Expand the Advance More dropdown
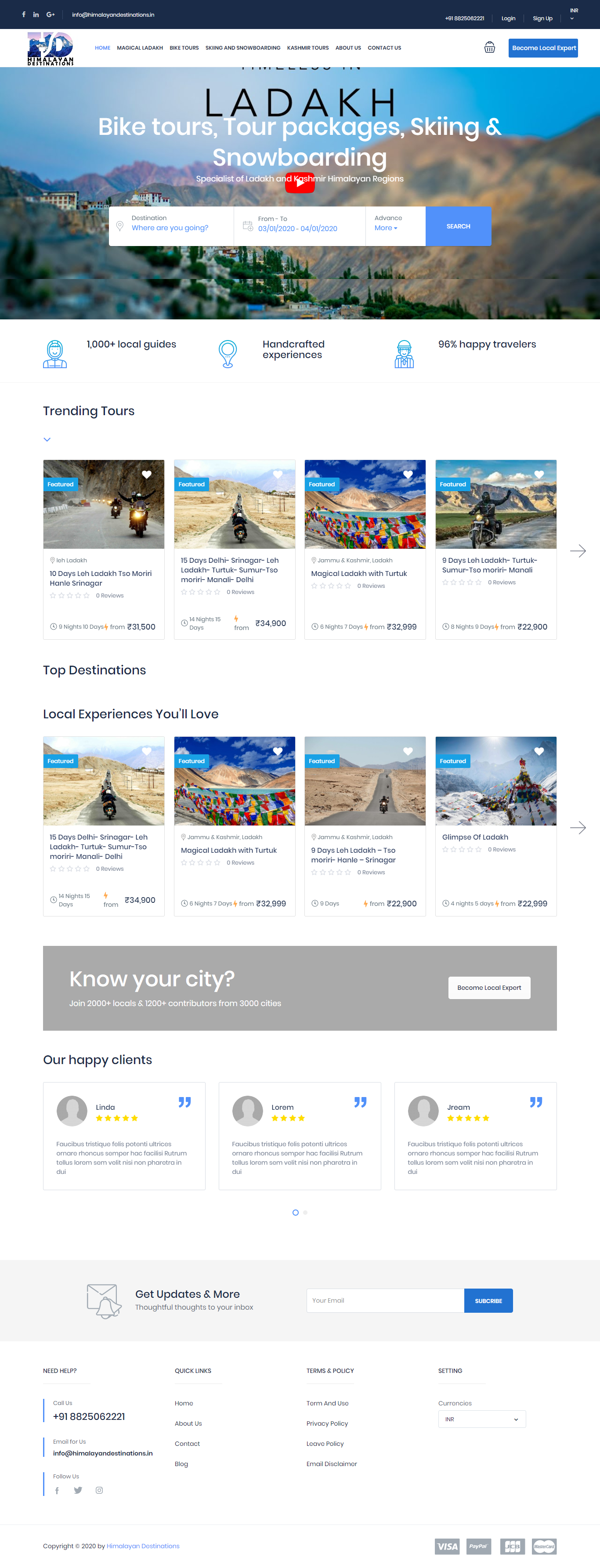Viewport: 600px width, 1568px height. pos(386,228)
